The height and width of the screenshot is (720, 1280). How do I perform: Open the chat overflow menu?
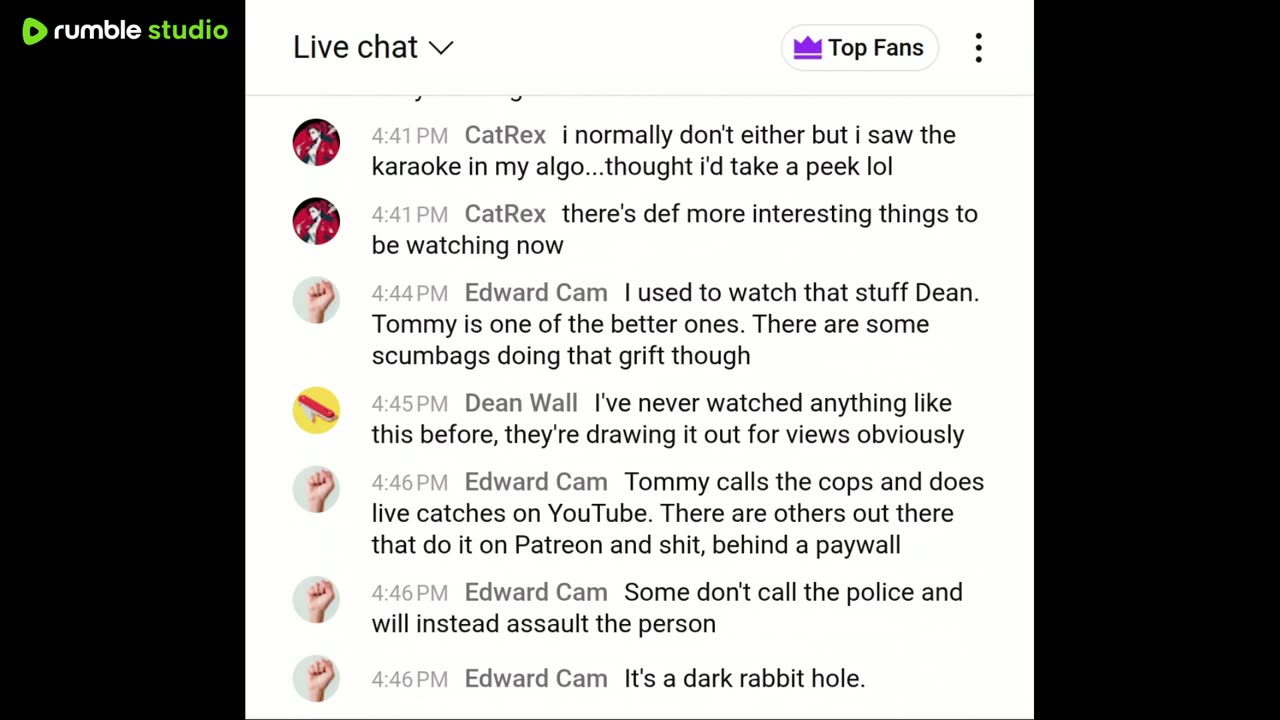click(978, 48)
